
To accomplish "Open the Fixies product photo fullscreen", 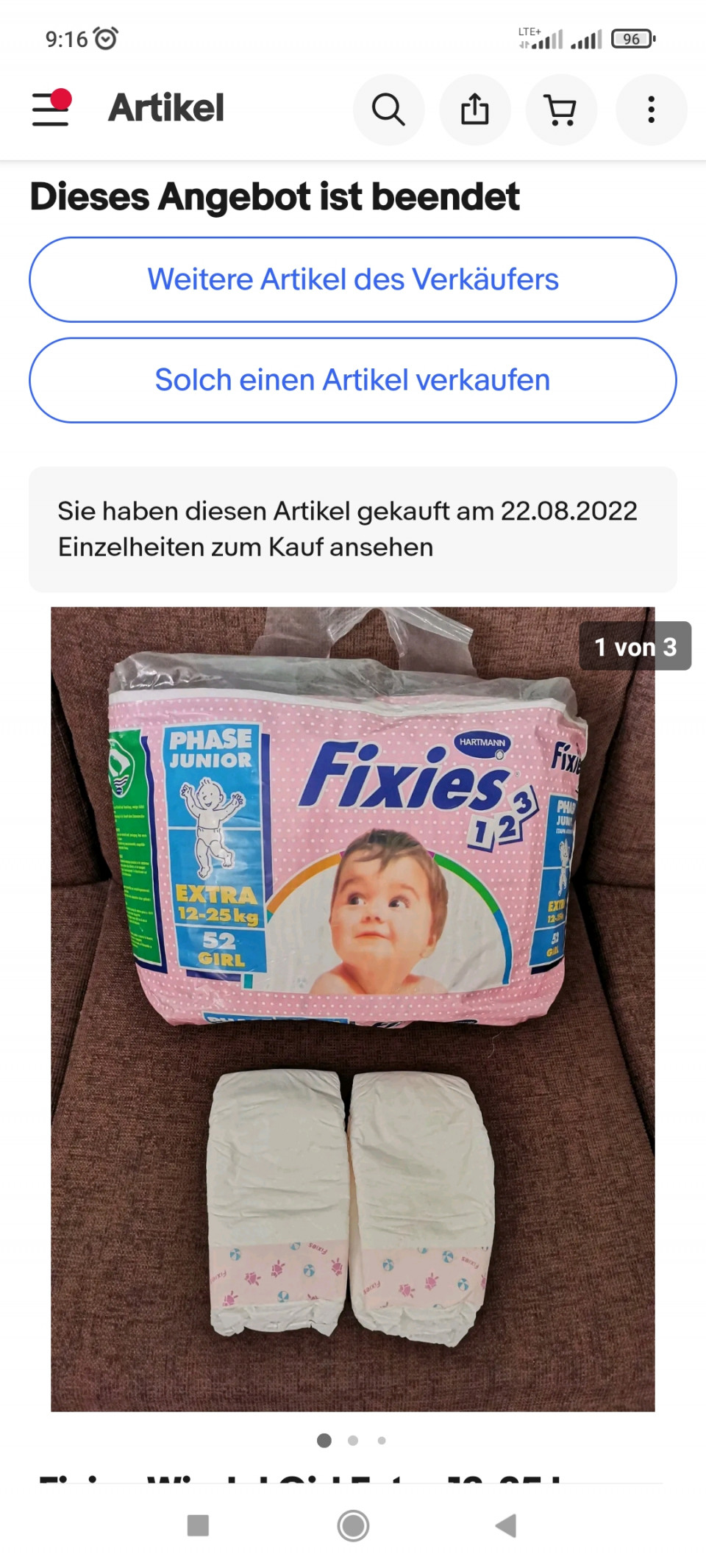I will click(353, 1009).
